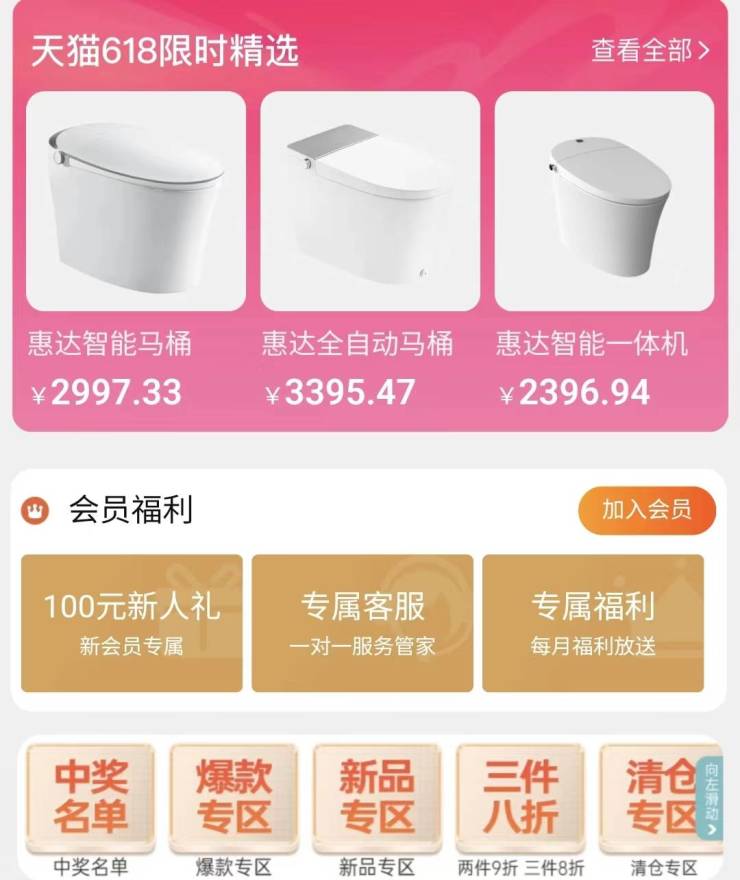Go to the 爆款专区 section
The image size is (740, 880).
(x=233, y=798)
